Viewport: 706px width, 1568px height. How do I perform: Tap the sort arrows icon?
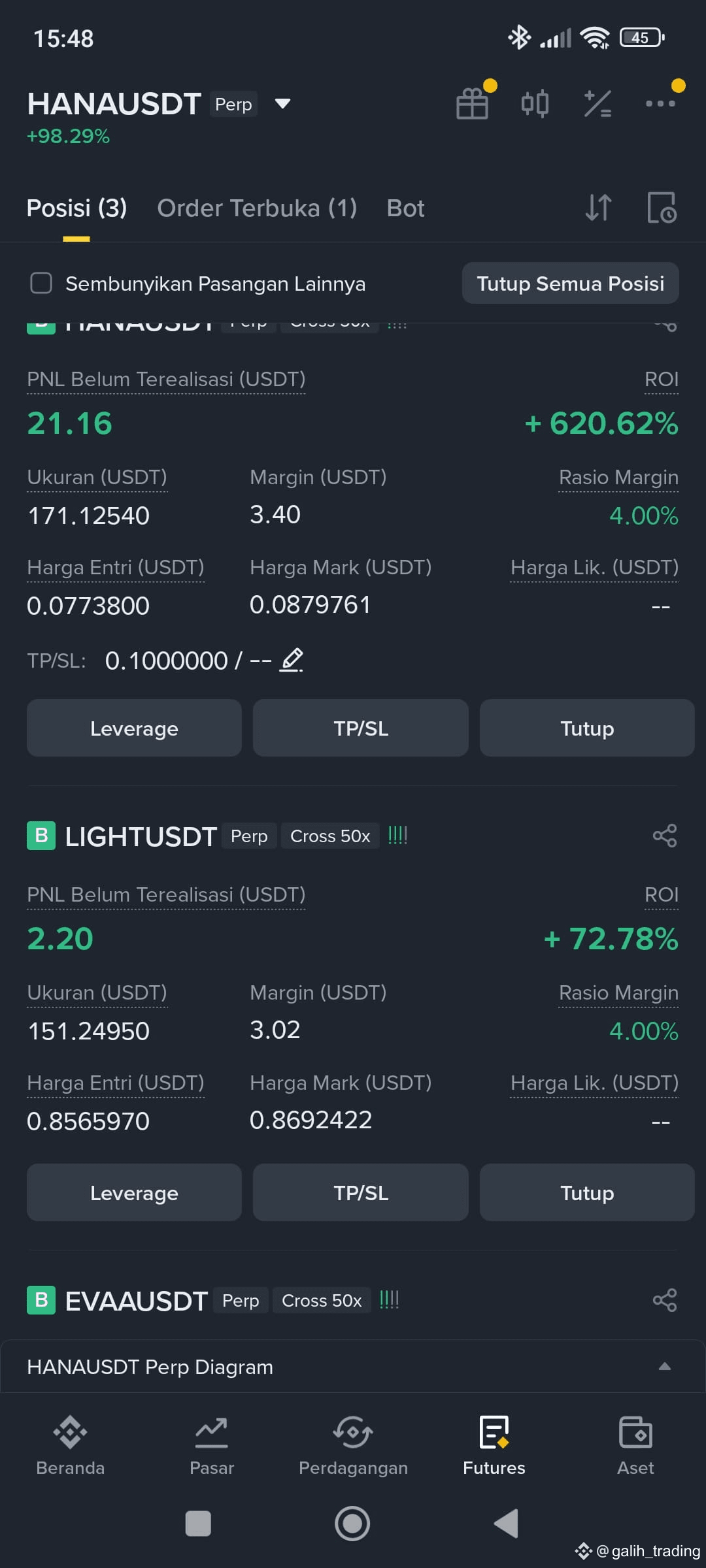click(x=598, y=208)
